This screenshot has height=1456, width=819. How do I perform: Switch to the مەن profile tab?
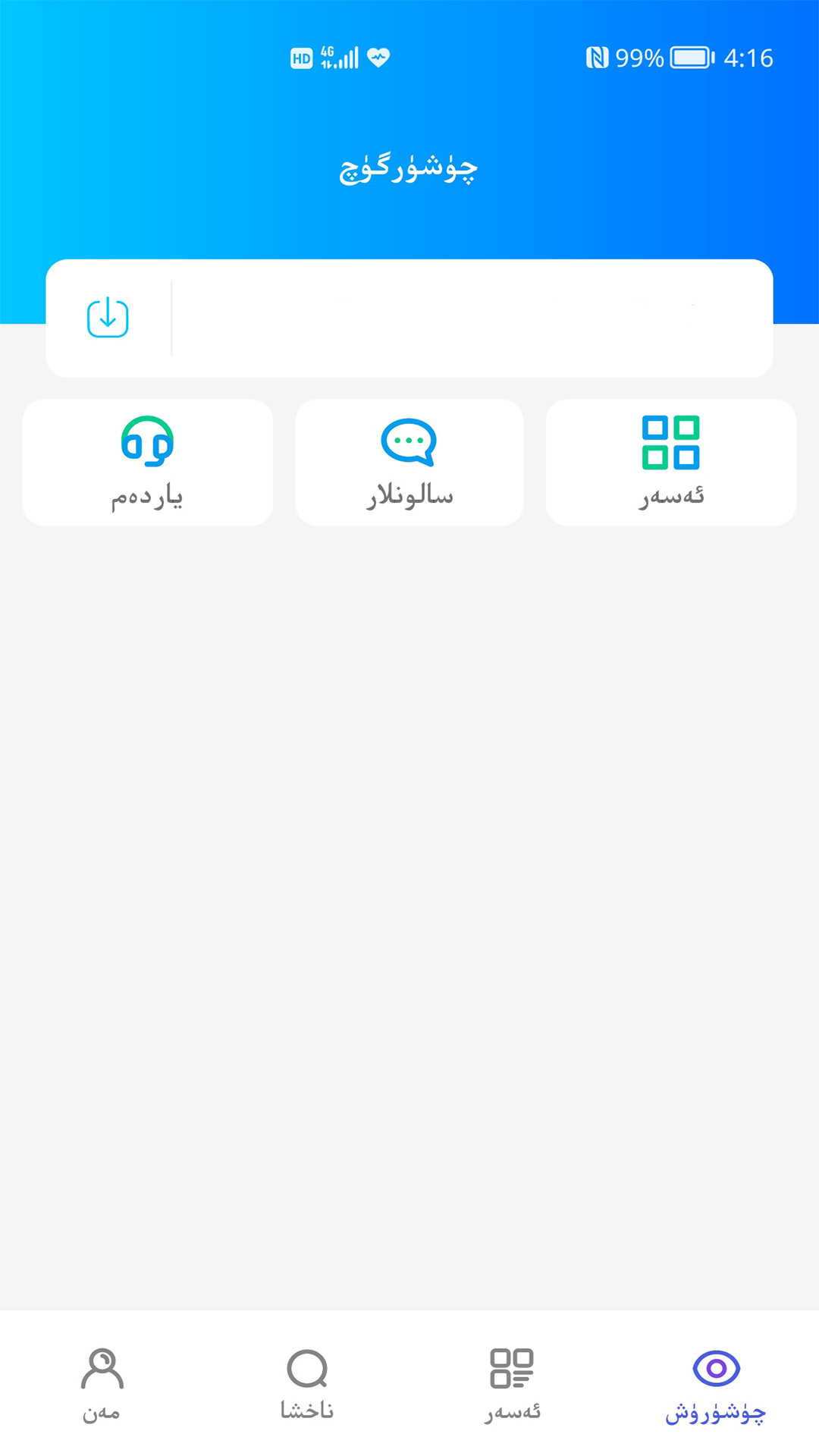(102, 1384)
